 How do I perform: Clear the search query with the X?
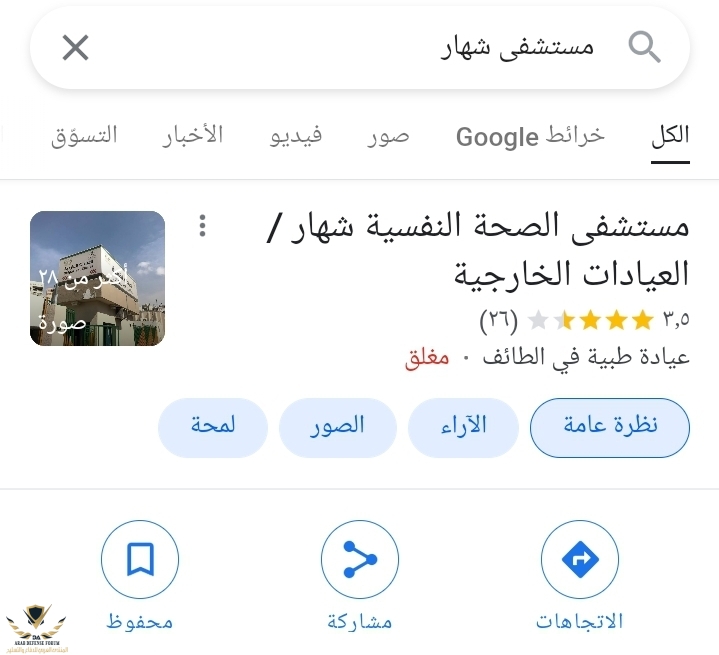75,48
